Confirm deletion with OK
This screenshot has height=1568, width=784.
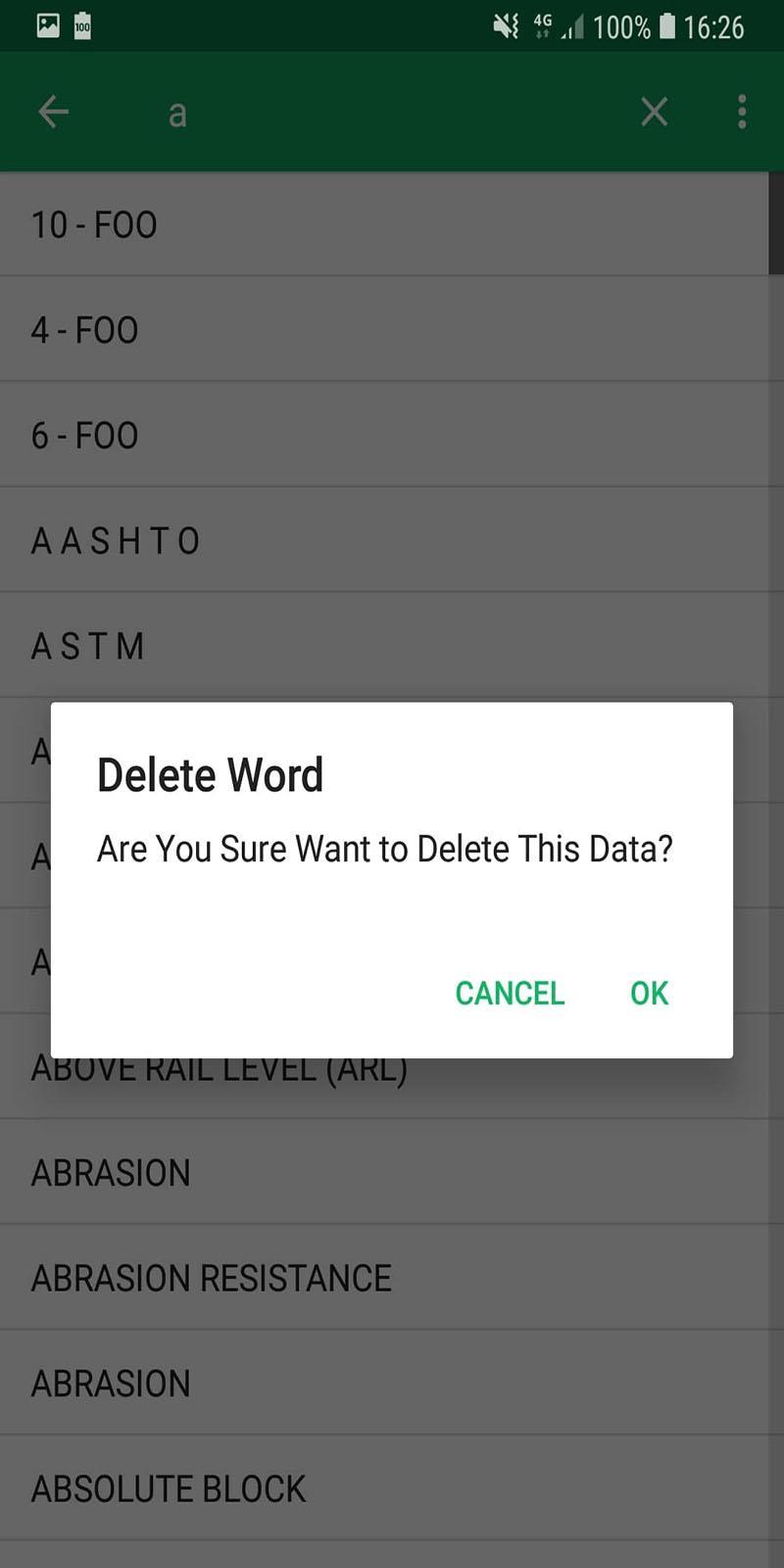649,993
